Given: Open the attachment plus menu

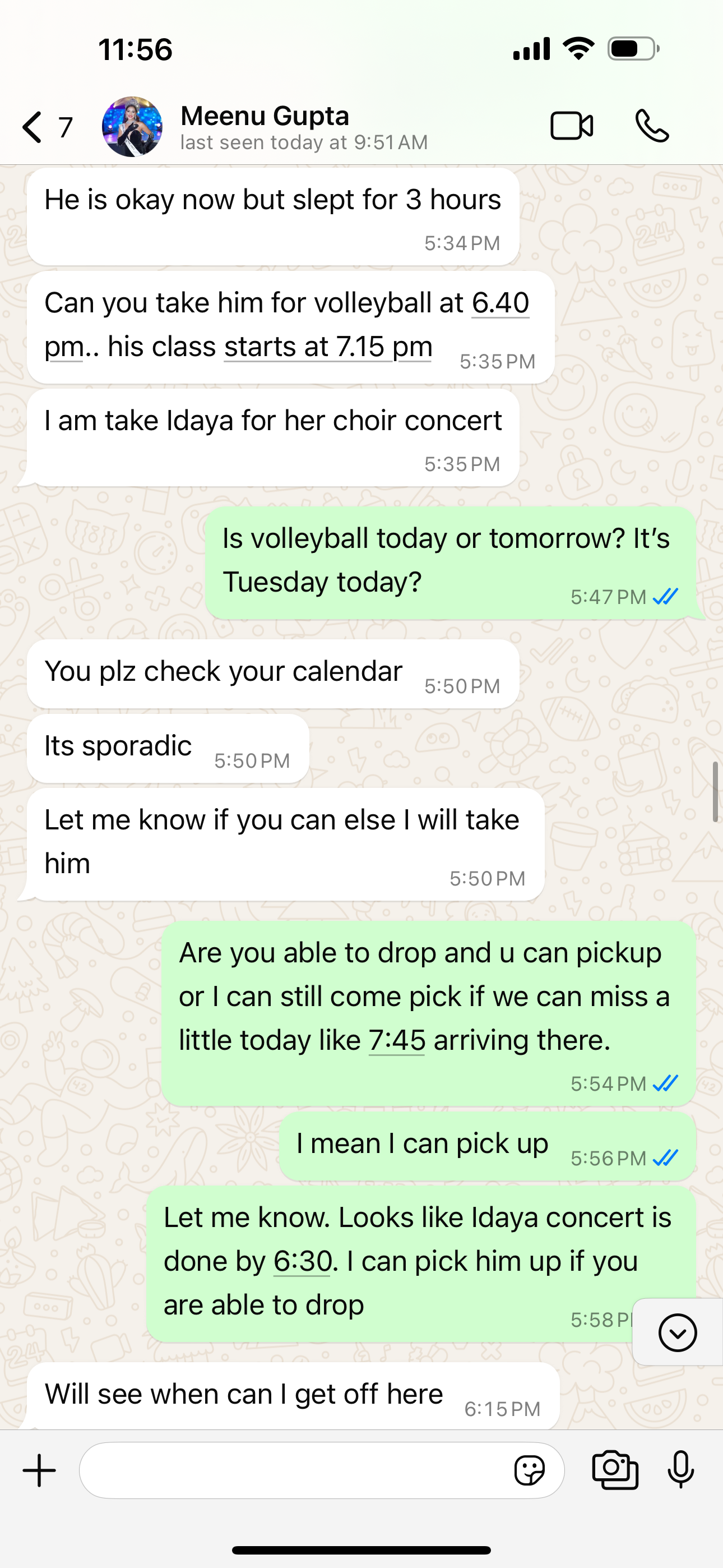Looking at the screenshot, I should click(40, 1470).
